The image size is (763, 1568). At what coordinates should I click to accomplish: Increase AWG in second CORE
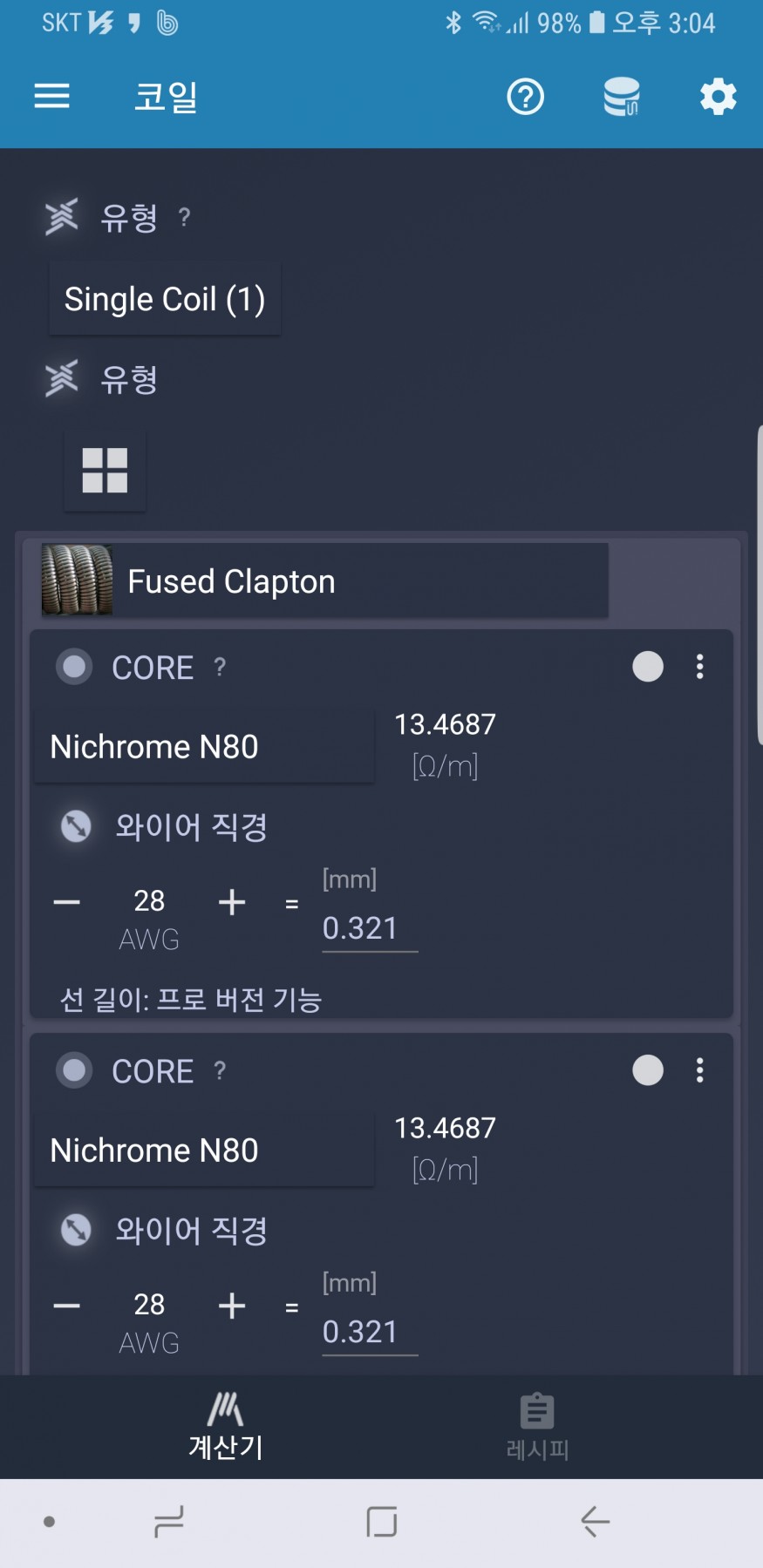[x=232, y=1306]
